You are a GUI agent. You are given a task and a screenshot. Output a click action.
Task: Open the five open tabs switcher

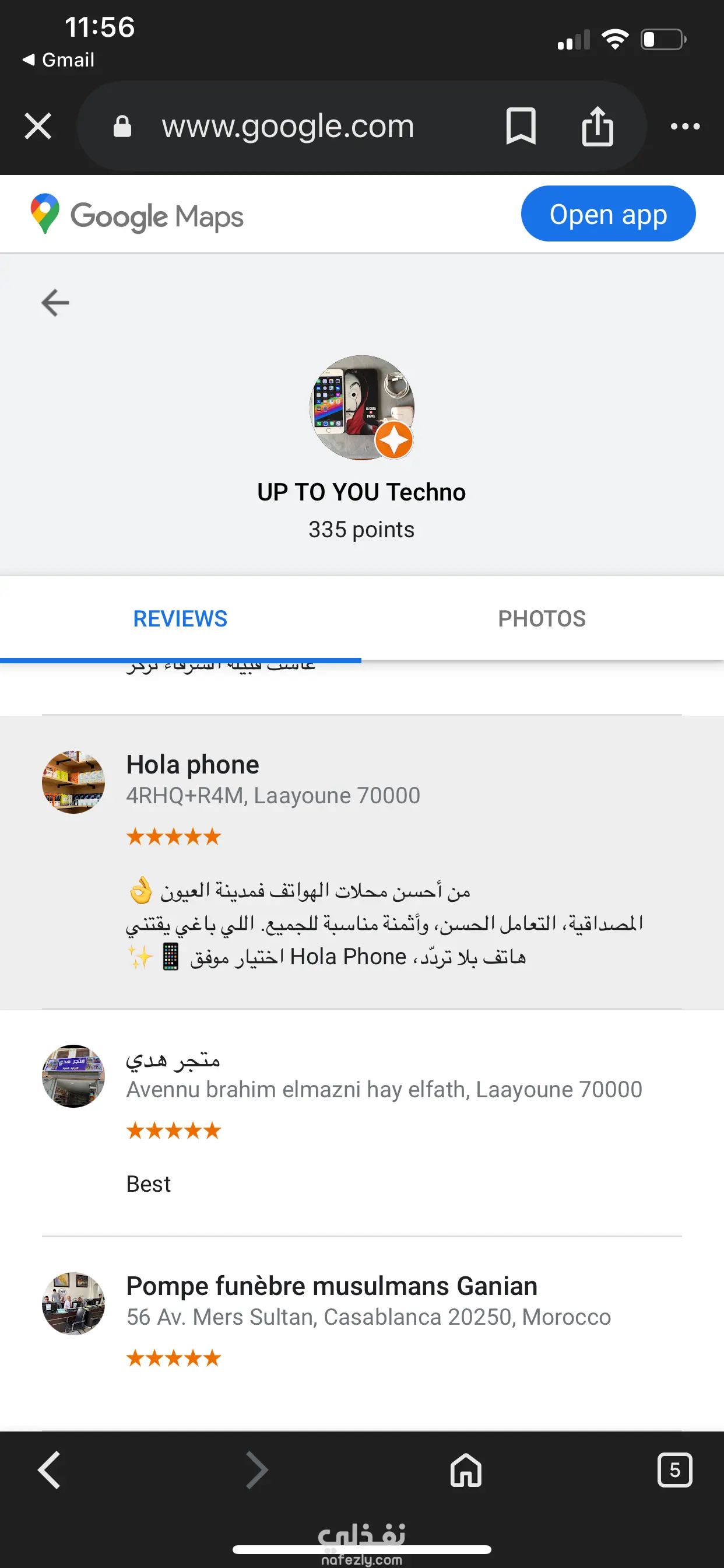coord(674,1470)
